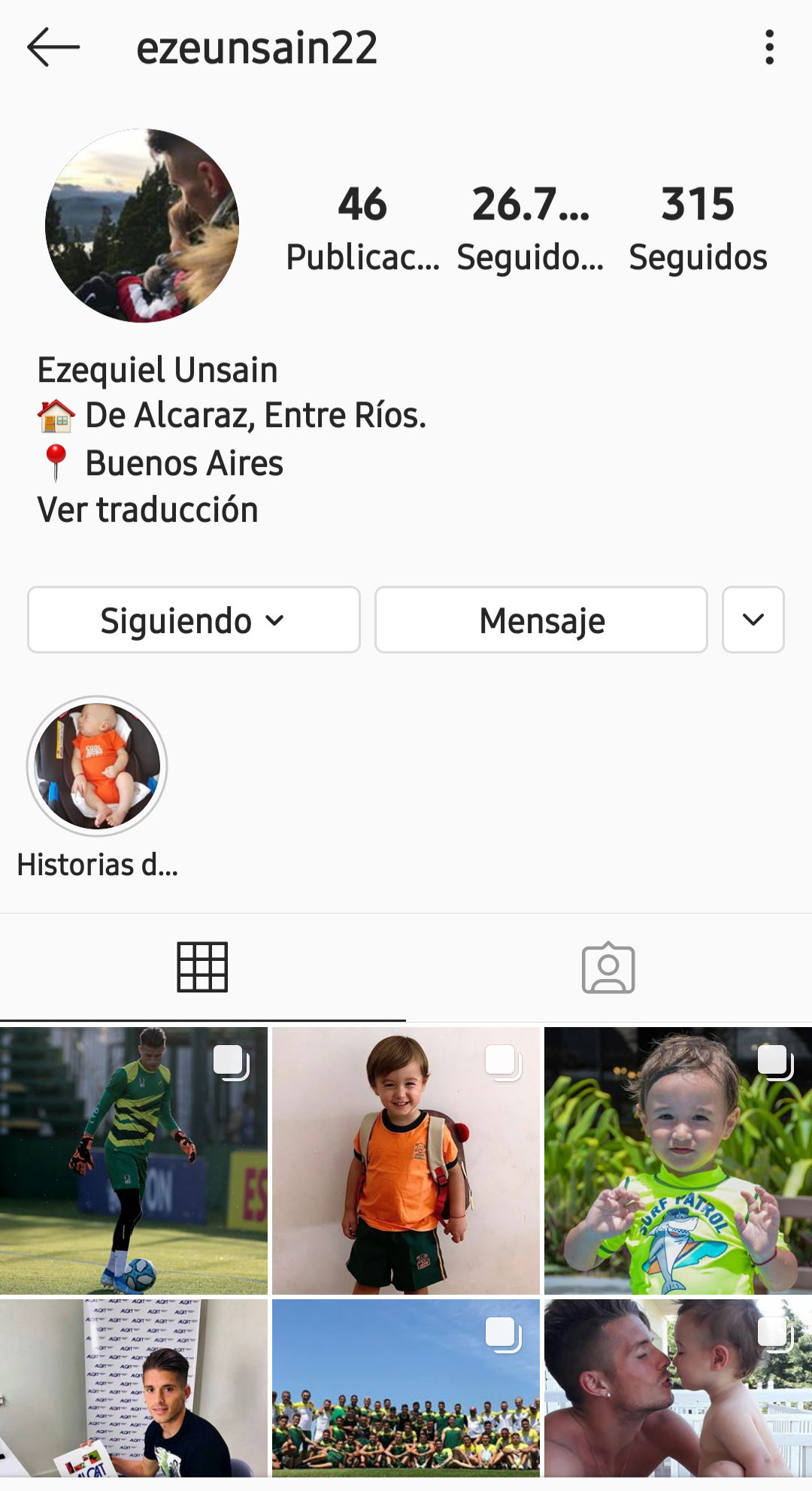Open the Historias d... story highlight
This screenshot has height=1491, width=812.
(97, 766)
